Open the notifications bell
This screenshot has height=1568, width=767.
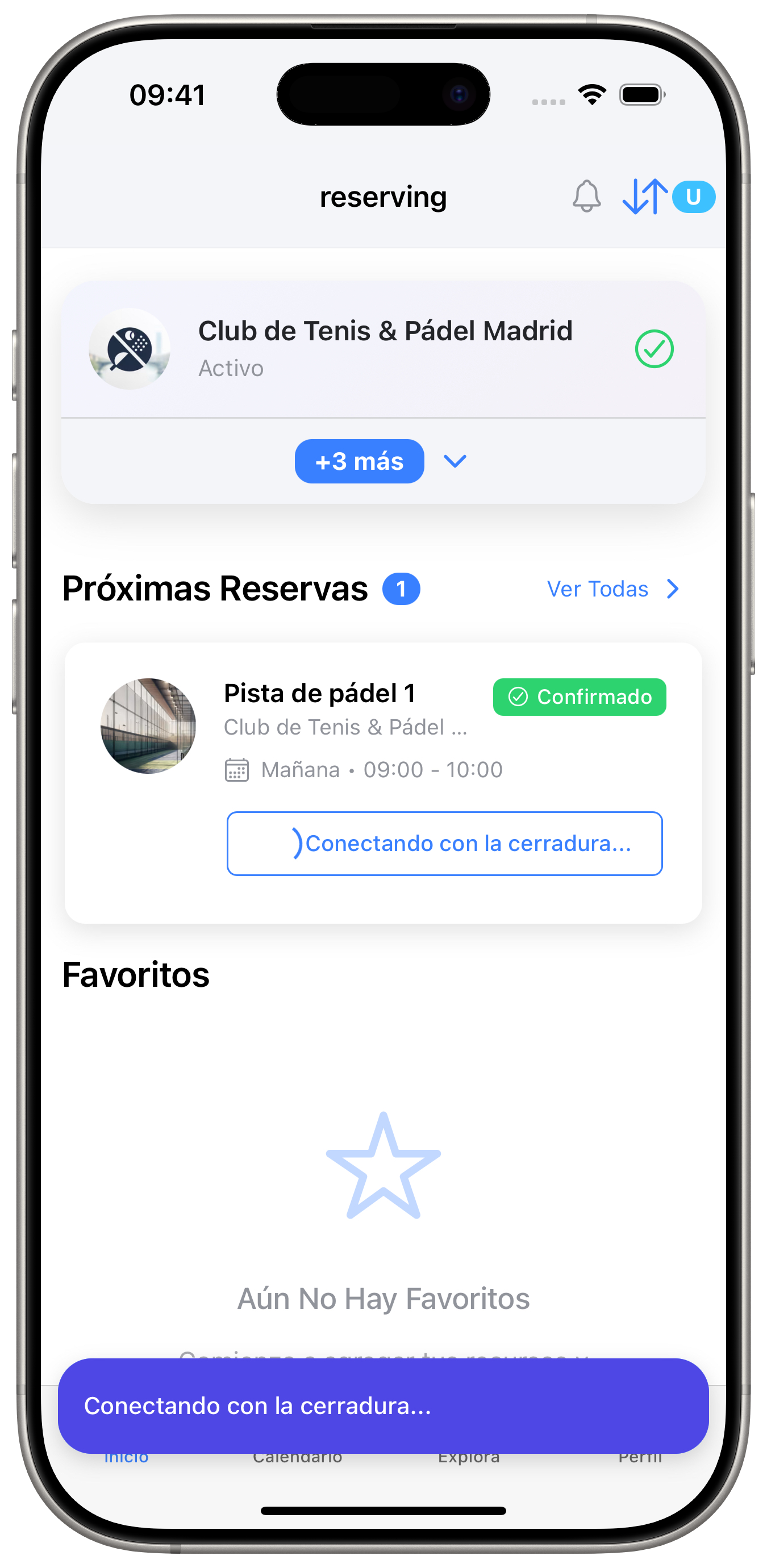586,197
